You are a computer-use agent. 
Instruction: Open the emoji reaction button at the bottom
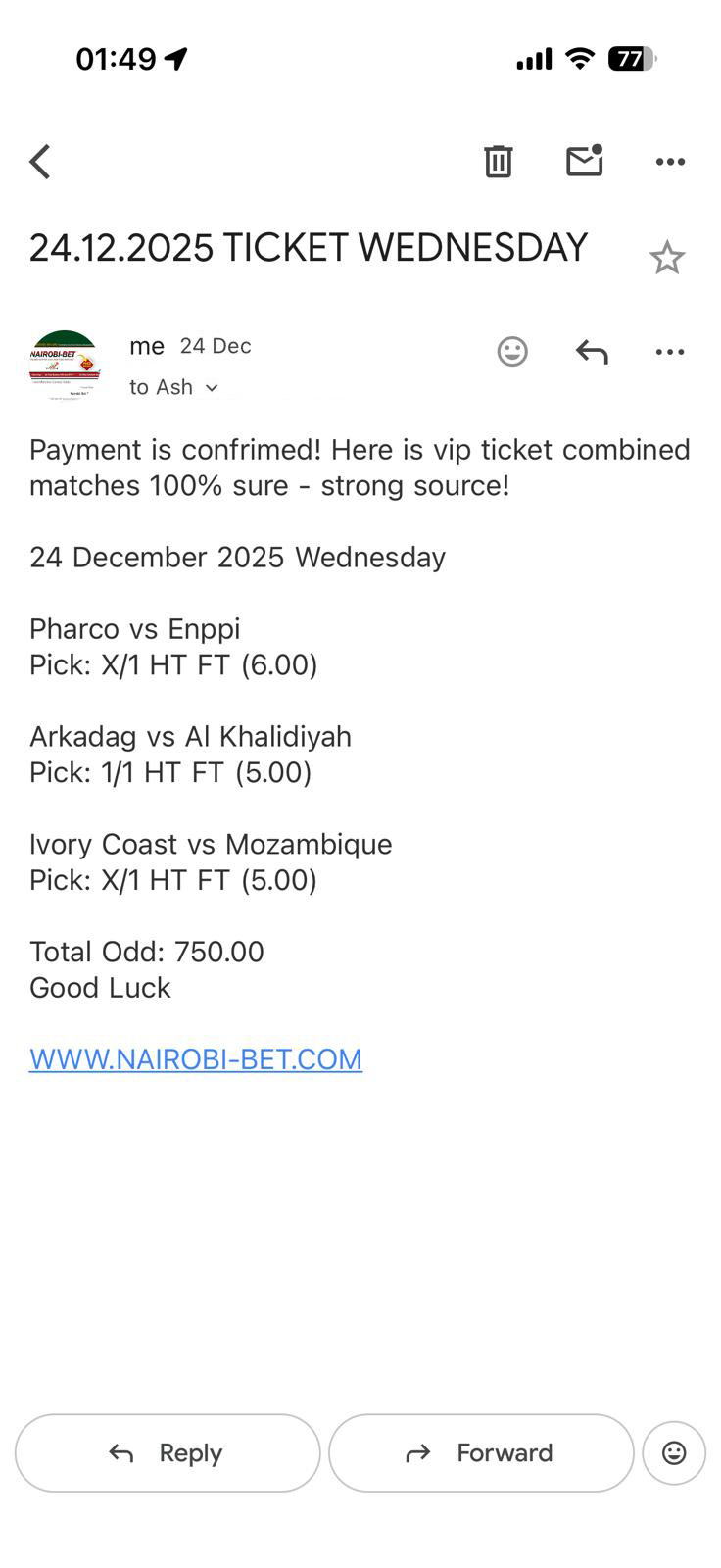click(674, 1452)
